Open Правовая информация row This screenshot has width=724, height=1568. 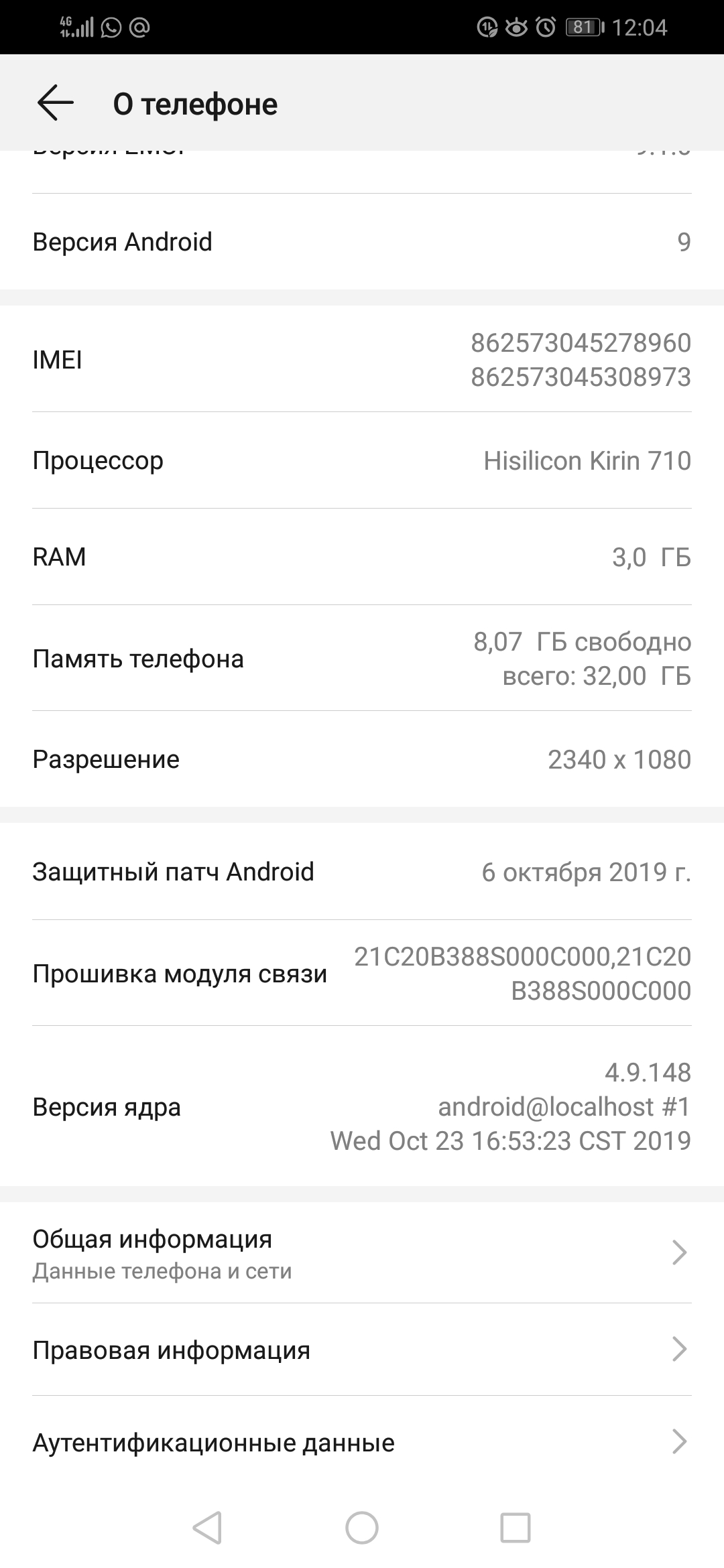(x=362, y=1350)
